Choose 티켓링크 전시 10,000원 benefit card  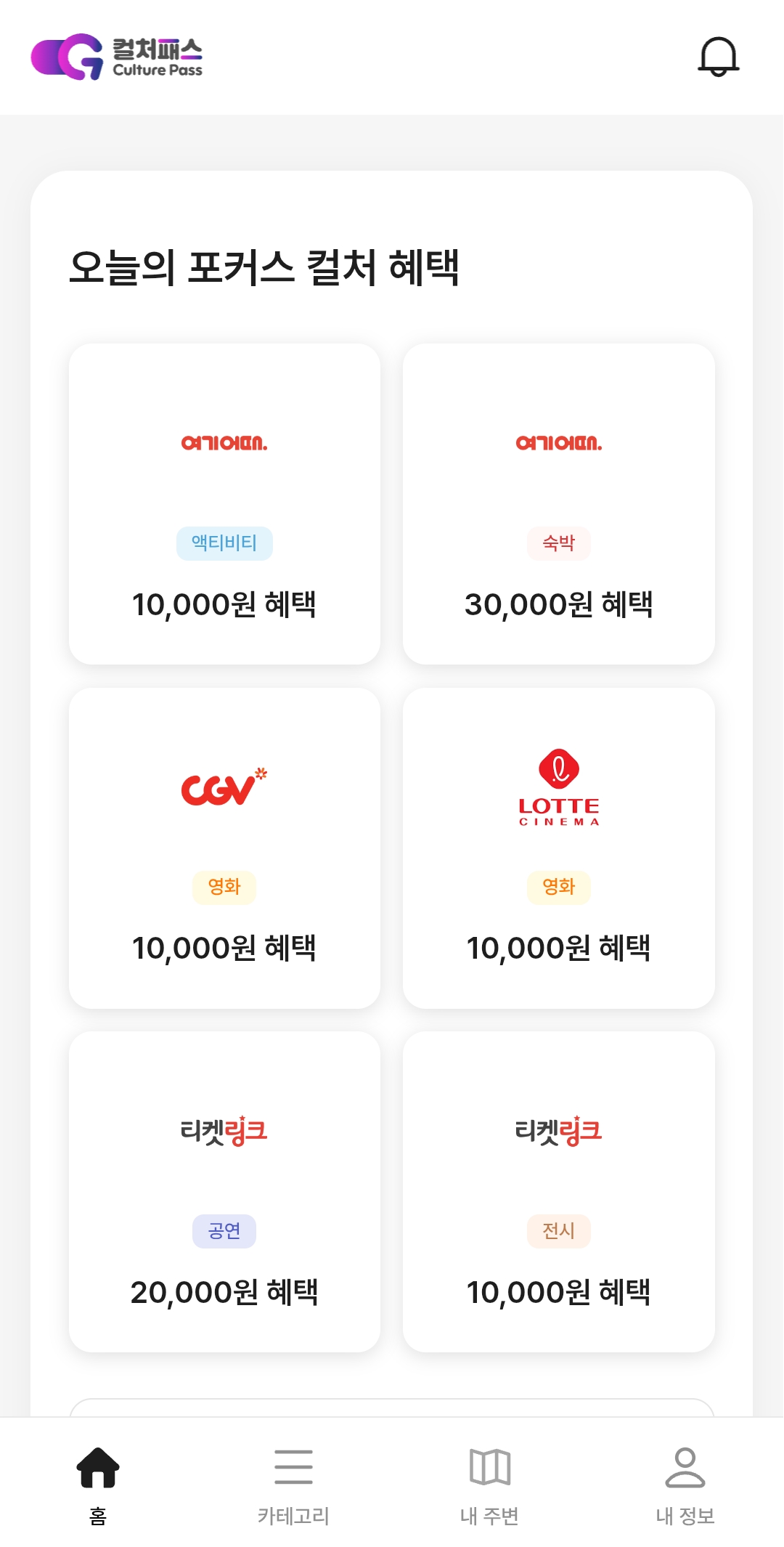558,1191
